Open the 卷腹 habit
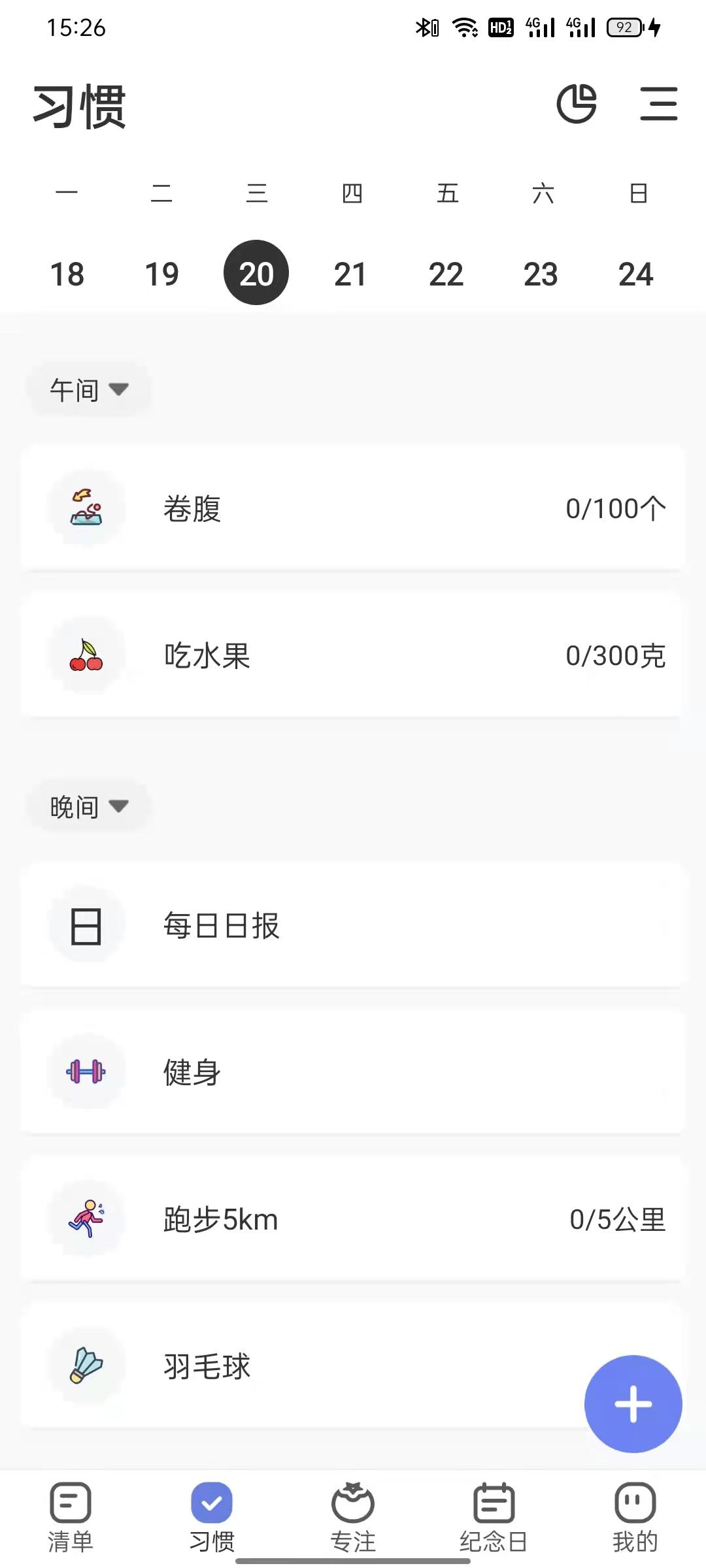The width and height of the screenshot is (706, 1568). pyautogui.click(x=353, y=508)
